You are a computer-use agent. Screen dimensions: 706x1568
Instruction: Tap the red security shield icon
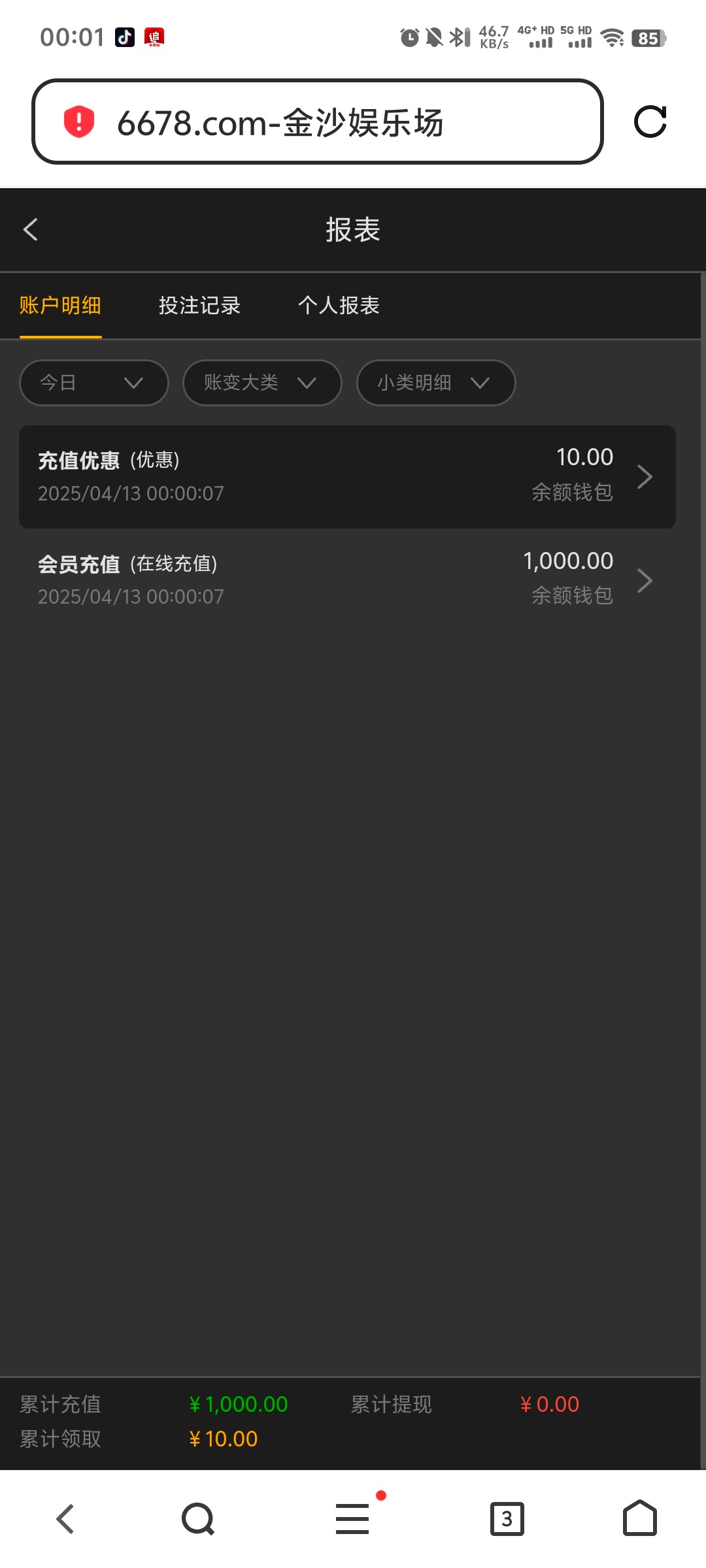(78, 122)
